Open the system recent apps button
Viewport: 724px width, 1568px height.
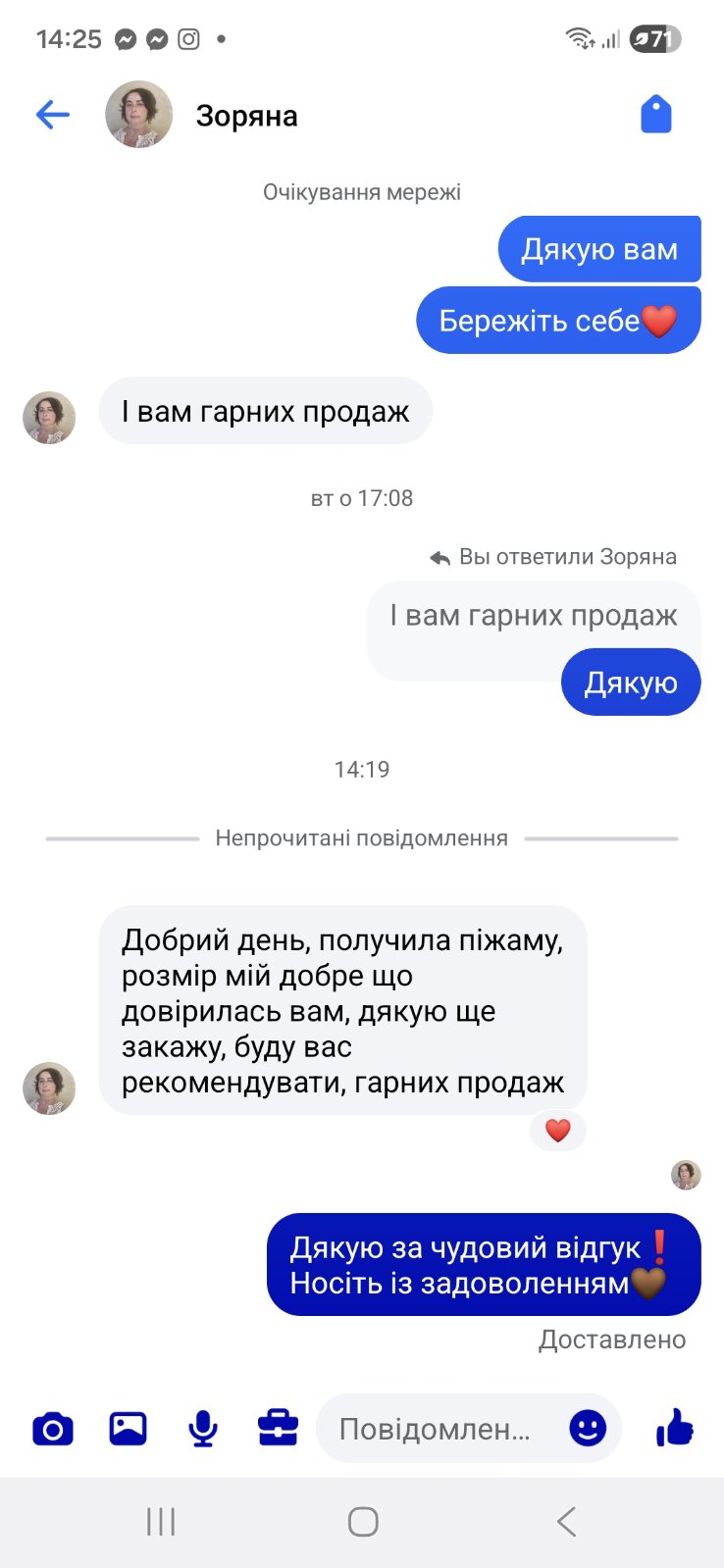(161, 1522)
